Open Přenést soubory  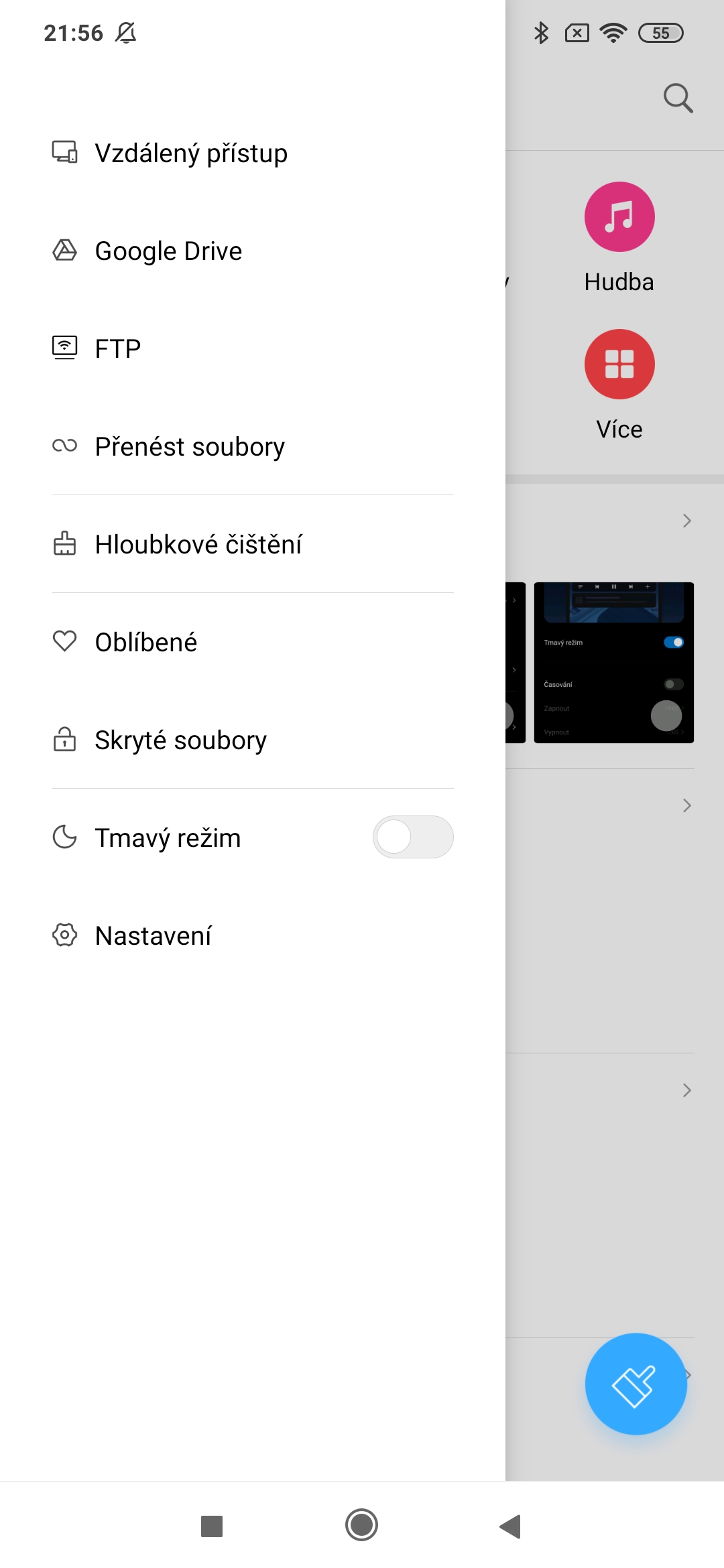click(x=253, y=446)
